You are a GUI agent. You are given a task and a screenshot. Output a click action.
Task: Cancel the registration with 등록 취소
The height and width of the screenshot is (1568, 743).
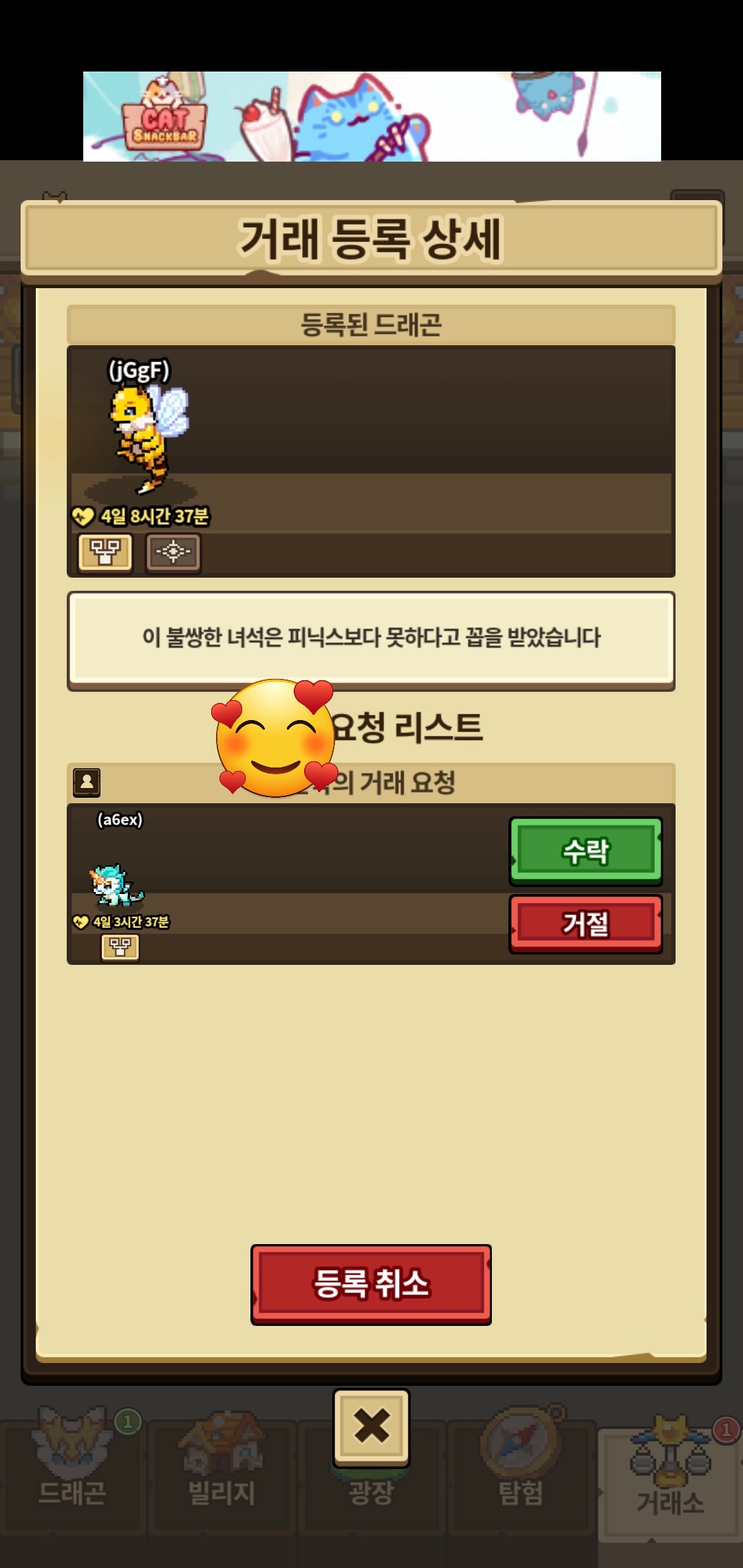point(371,1284)
